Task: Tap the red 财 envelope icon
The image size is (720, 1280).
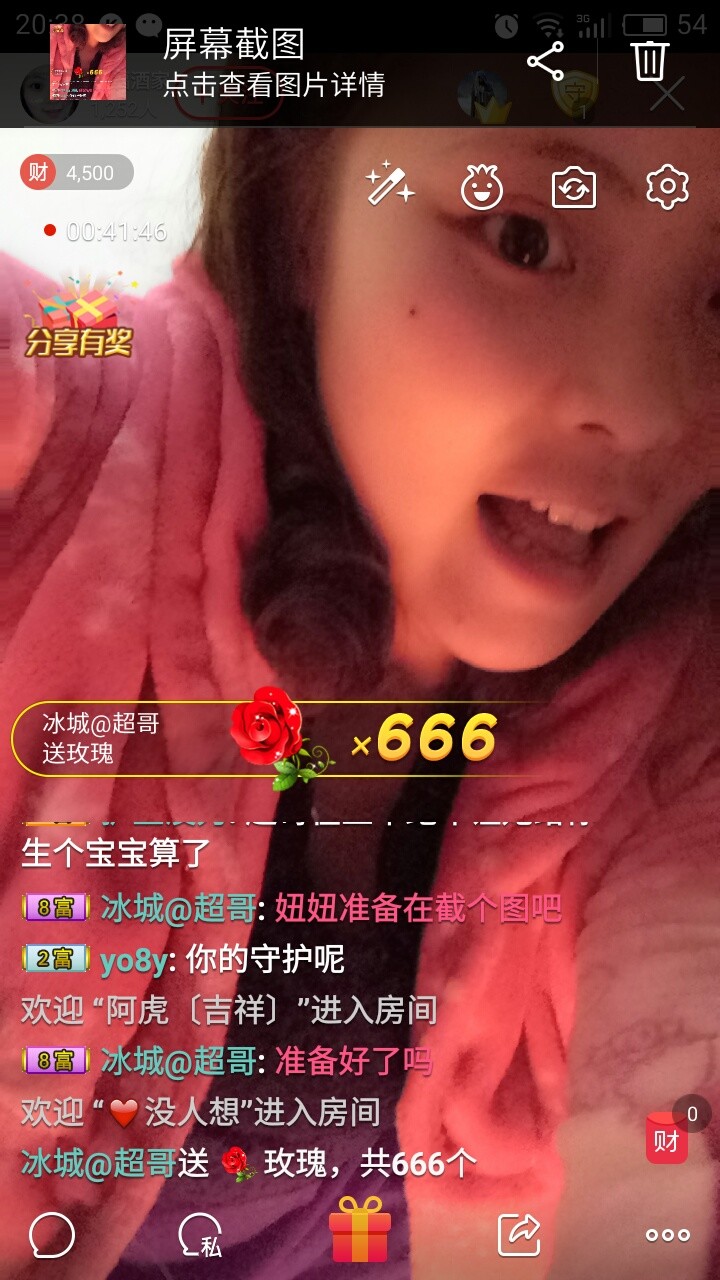Action: pyautogui.click(x=667, y=1138)
